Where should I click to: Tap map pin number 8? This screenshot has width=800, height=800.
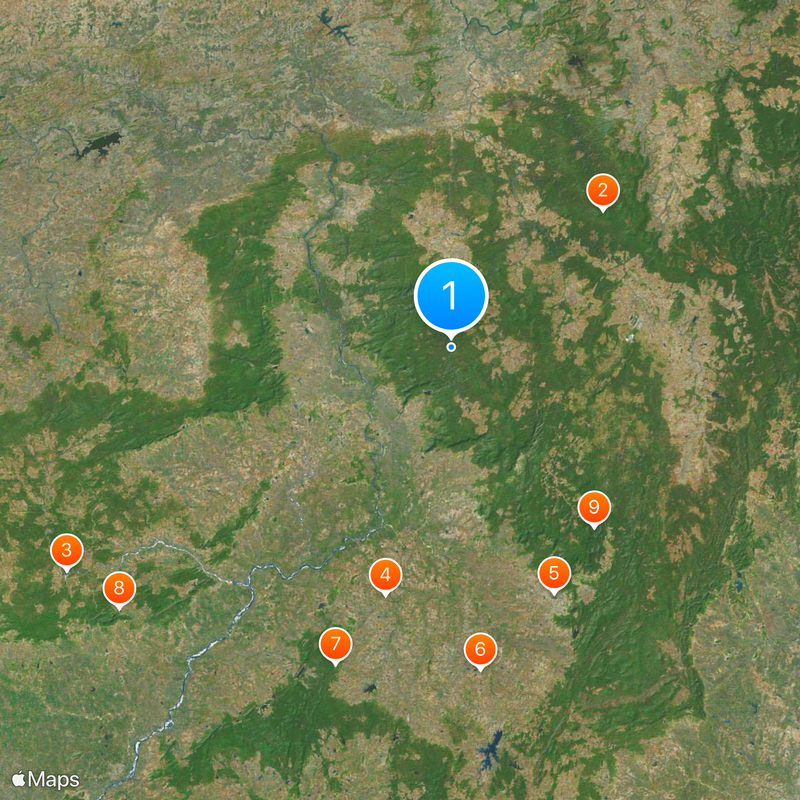coord(119,588)
